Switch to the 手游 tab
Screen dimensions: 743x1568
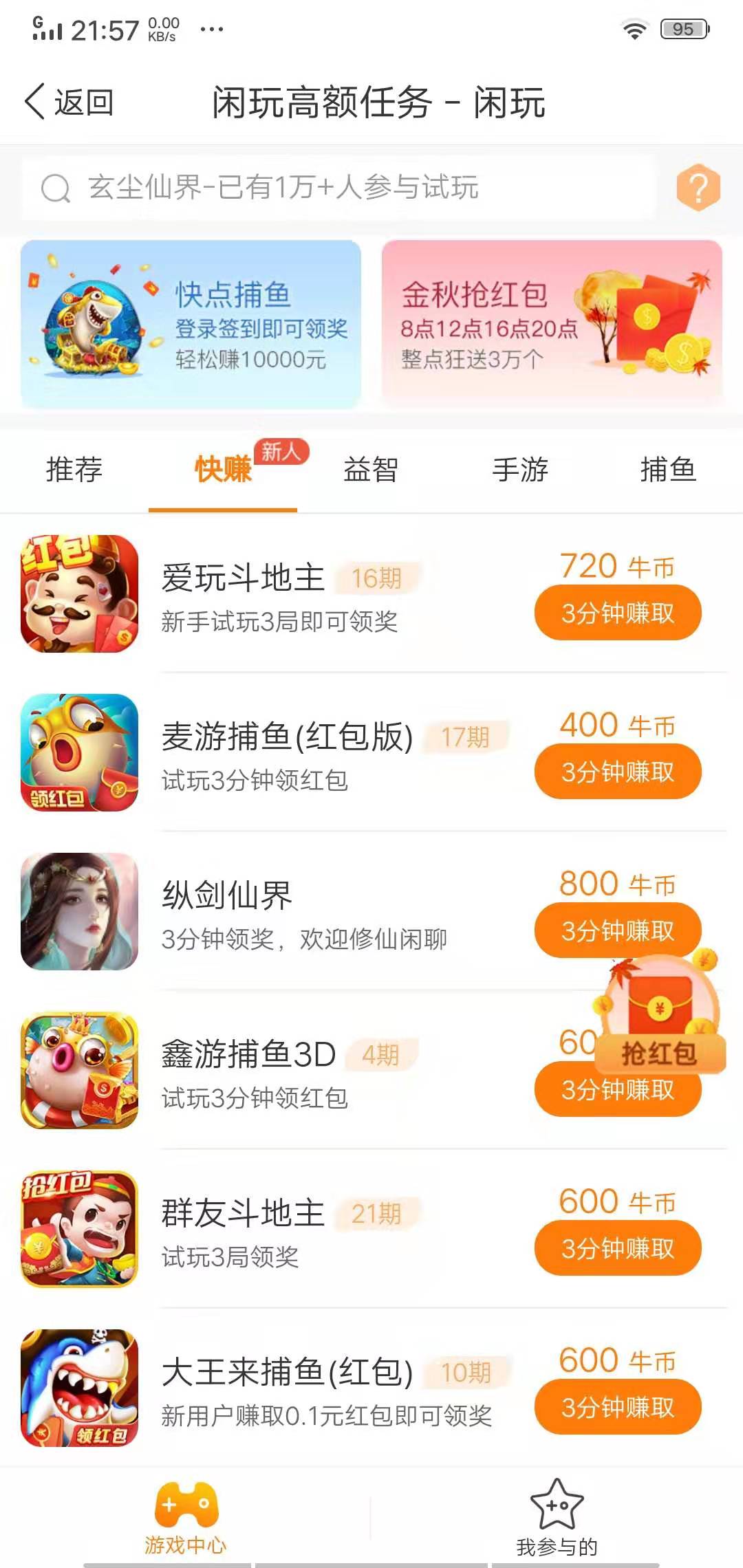pyautogui.click(x=521, y=470)
